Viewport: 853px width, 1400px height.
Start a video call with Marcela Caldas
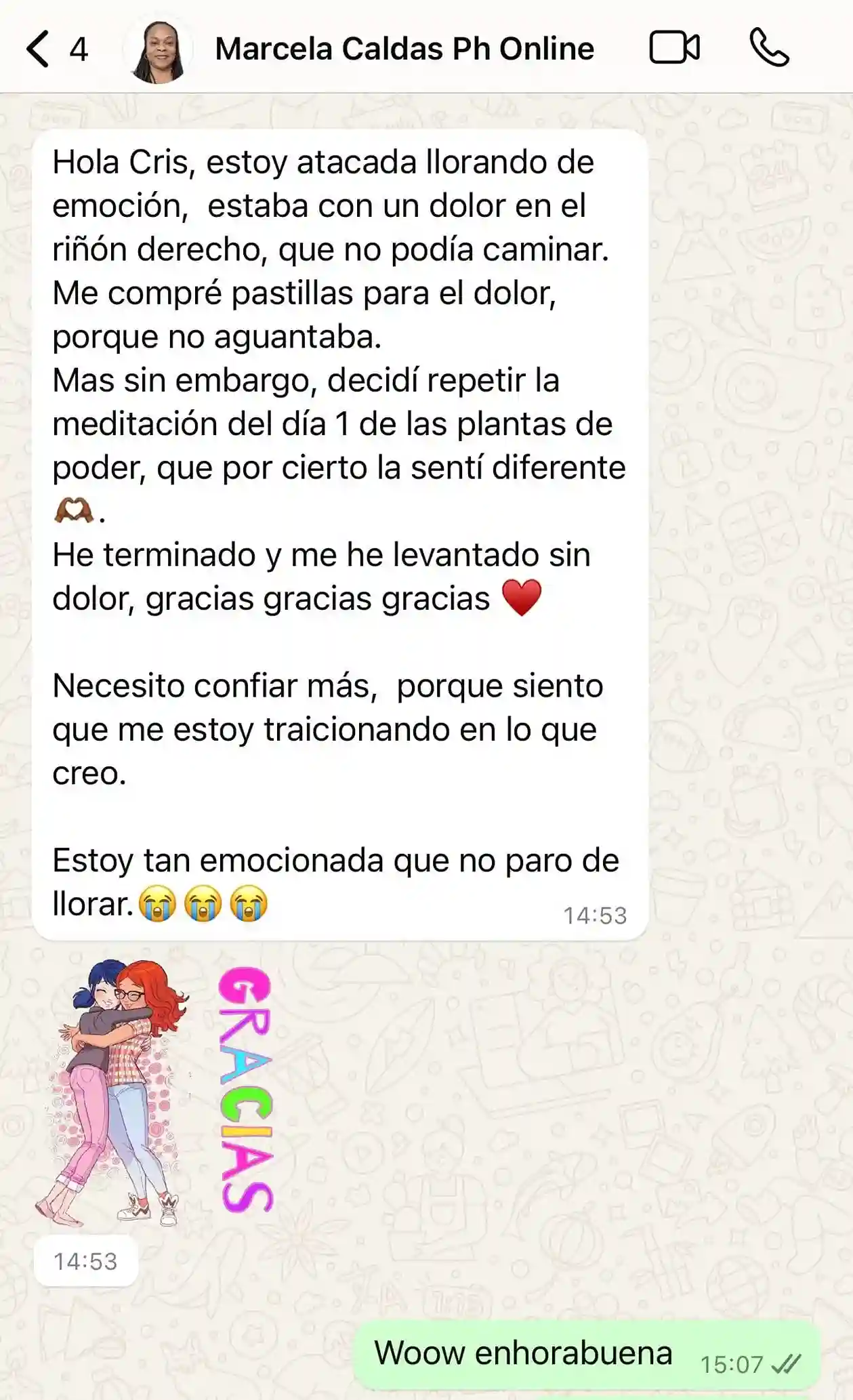click(674, 48)
